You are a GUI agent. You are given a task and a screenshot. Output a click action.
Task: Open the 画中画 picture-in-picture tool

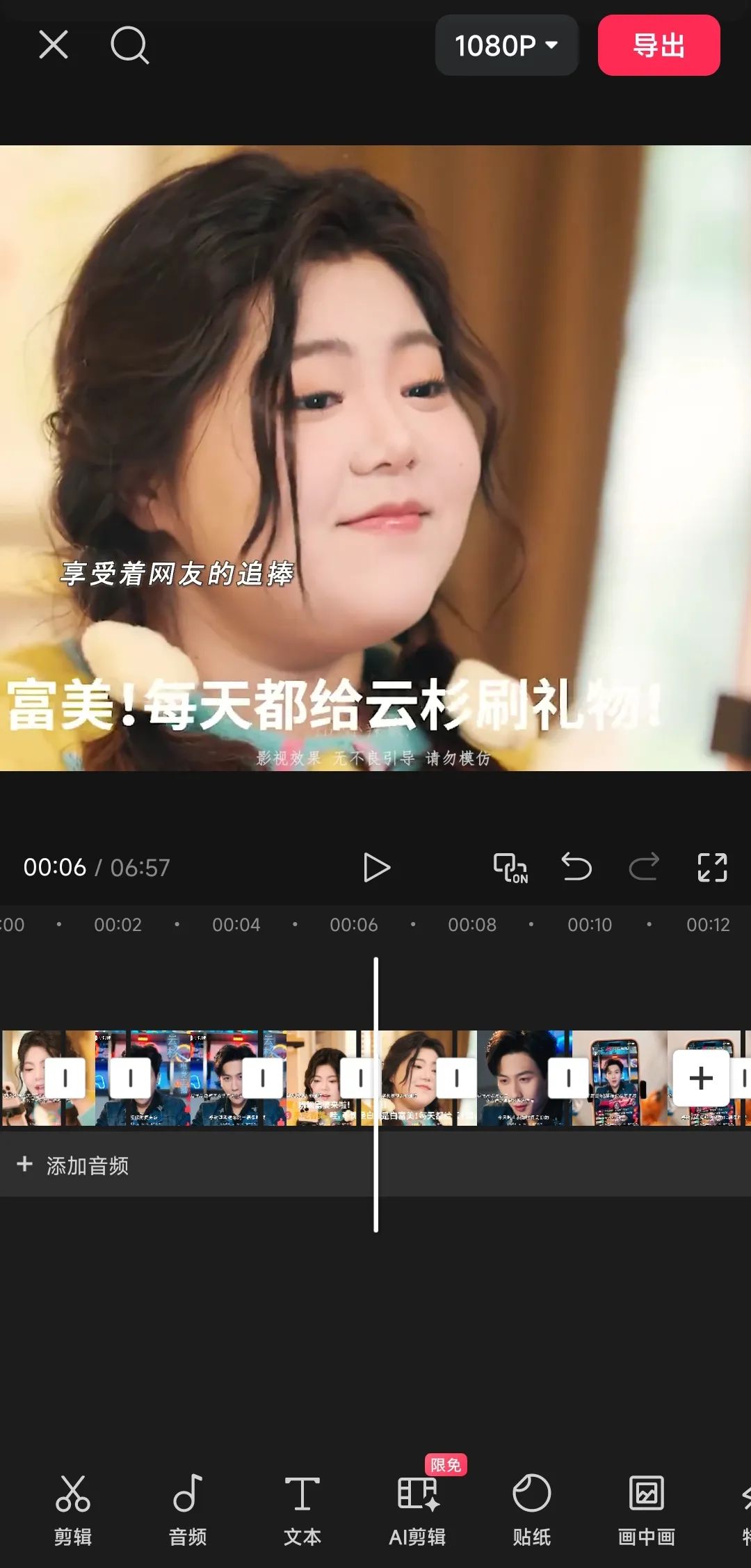647,1506
